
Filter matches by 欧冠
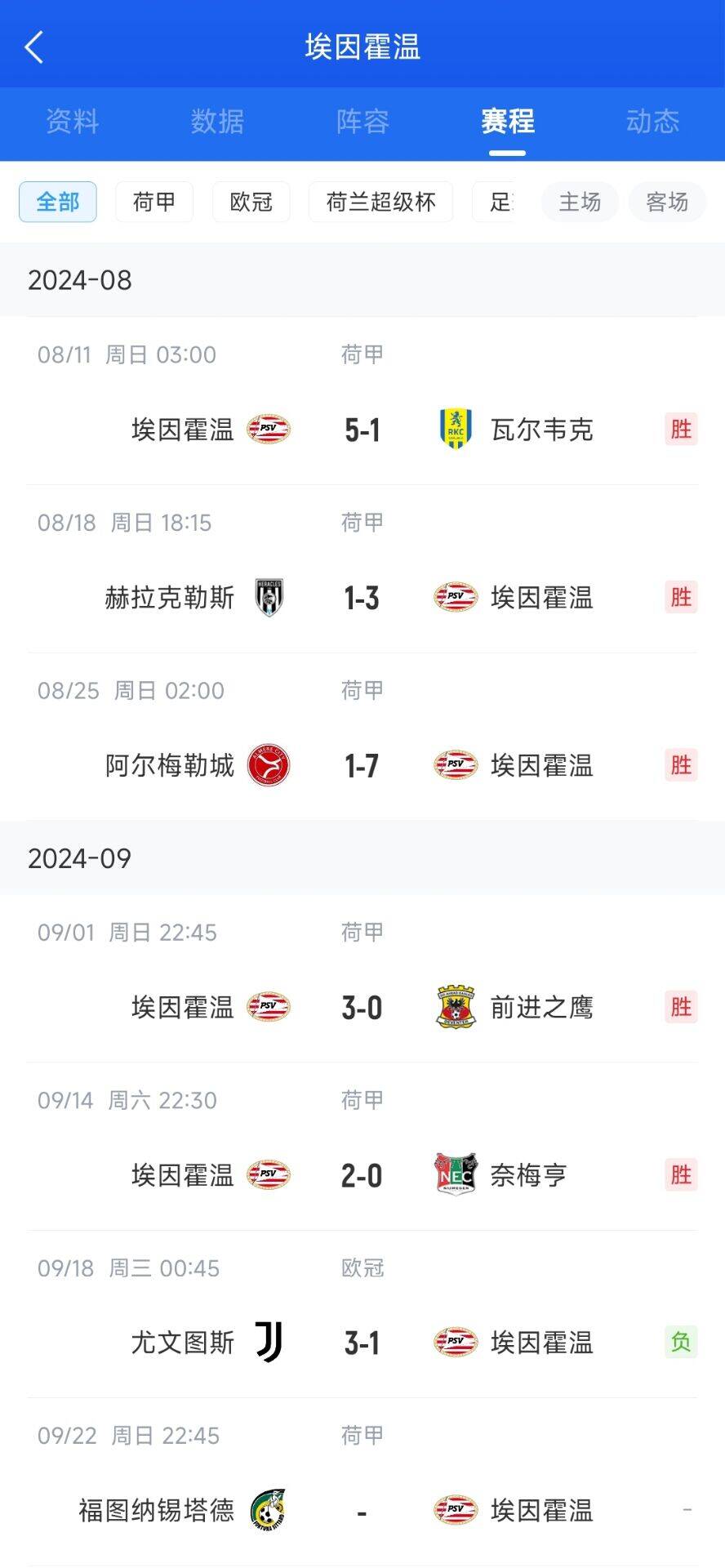coord(251,202)
